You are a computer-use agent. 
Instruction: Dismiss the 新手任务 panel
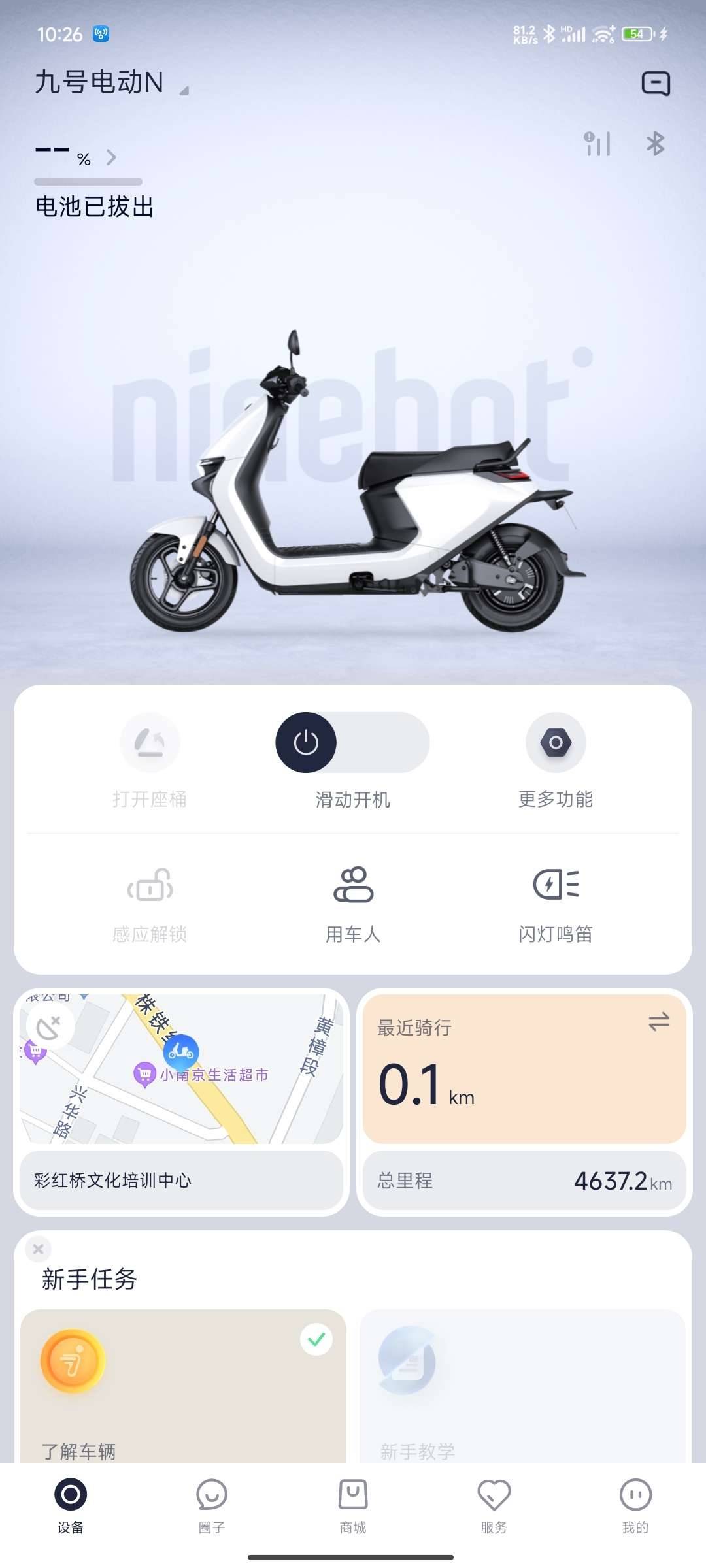tap(39, 1249)
